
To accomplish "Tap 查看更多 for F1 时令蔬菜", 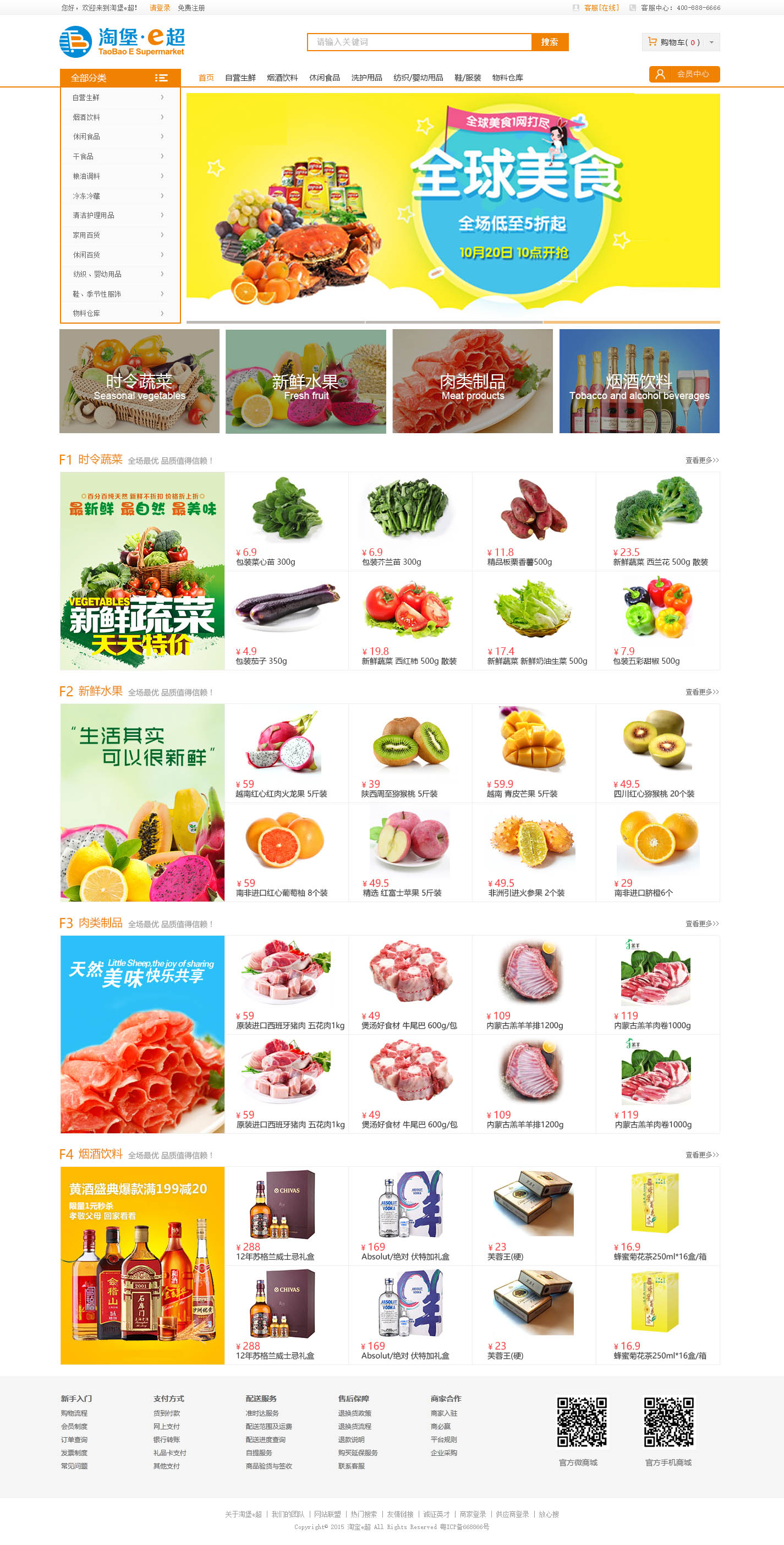I will [701, 460].
